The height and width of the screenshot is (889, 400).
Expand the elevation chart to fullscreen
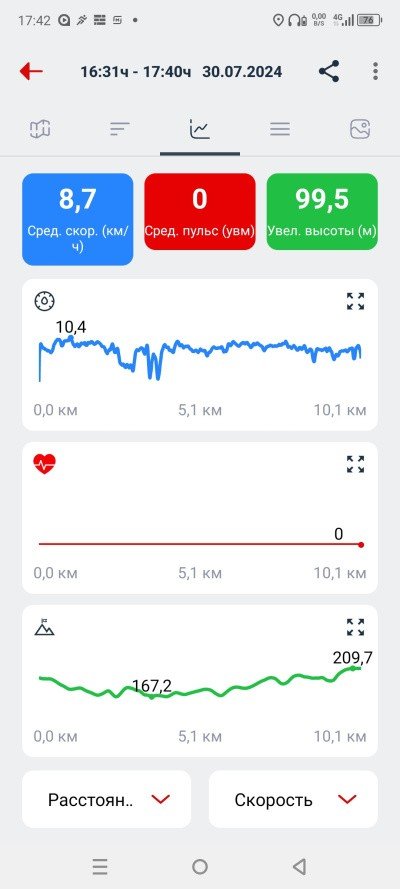(356, 628)
